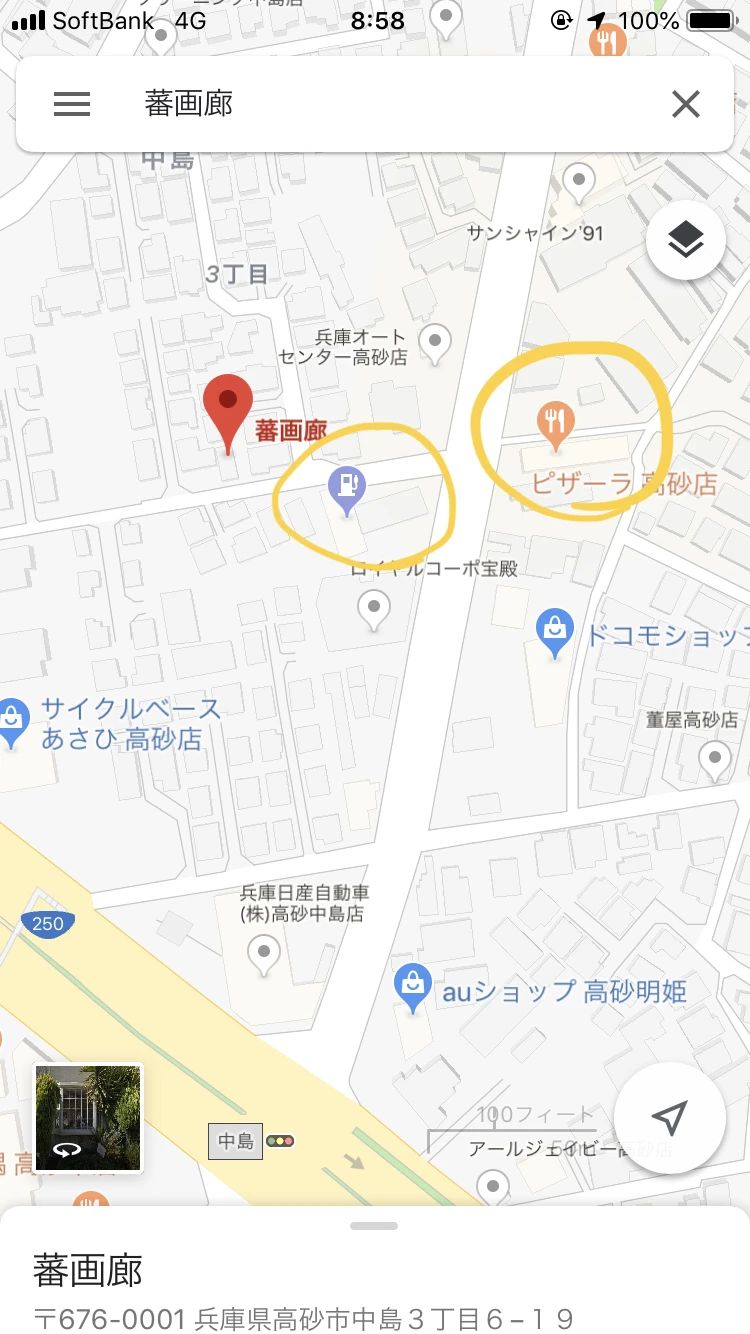Open the map layers switcher icon

(684, 240)
